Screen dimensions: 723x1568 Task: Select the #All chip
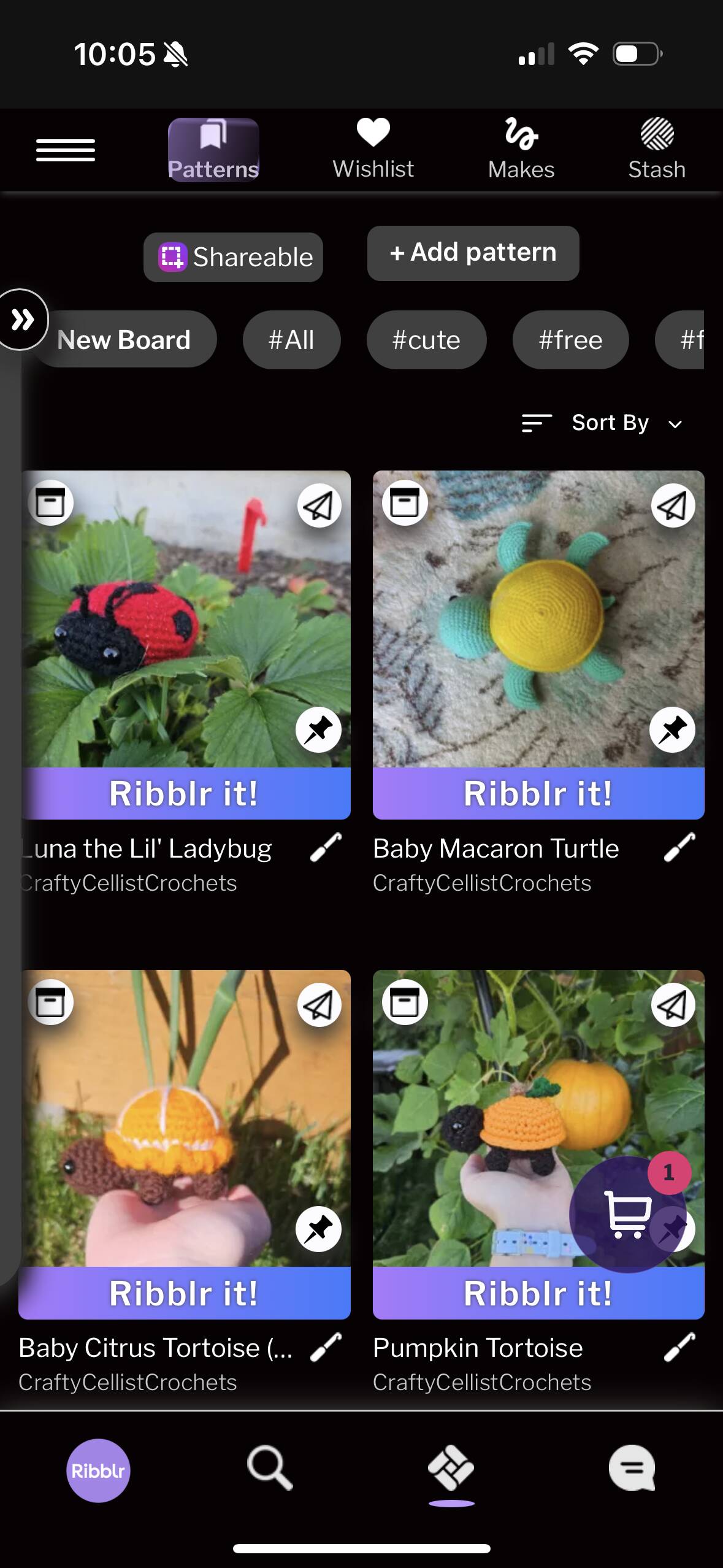pyautogui.click(x=291, y=339)
